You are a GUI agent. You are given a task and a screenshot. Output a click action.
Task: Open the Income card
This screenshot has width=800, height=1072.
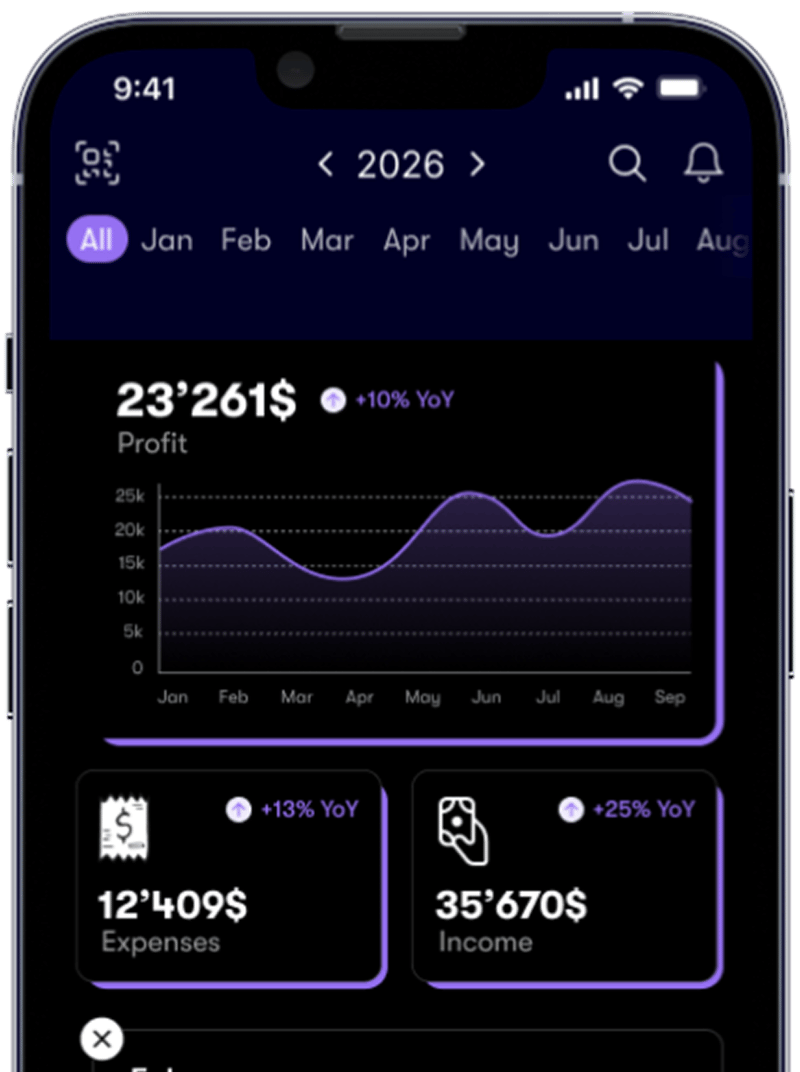(x=565, y=877)
